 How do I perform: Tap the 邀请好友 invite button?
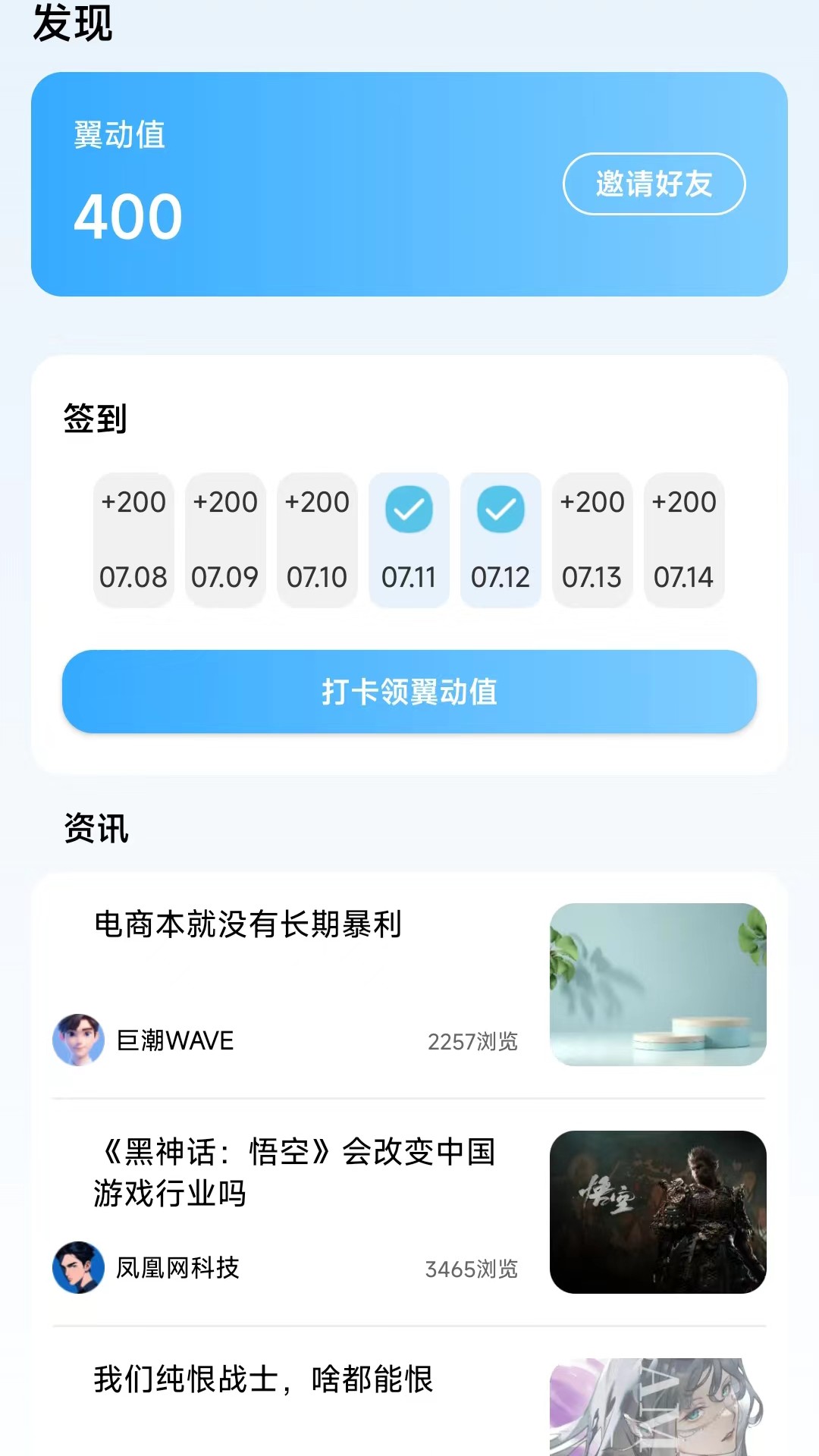[x=654, y=184]
